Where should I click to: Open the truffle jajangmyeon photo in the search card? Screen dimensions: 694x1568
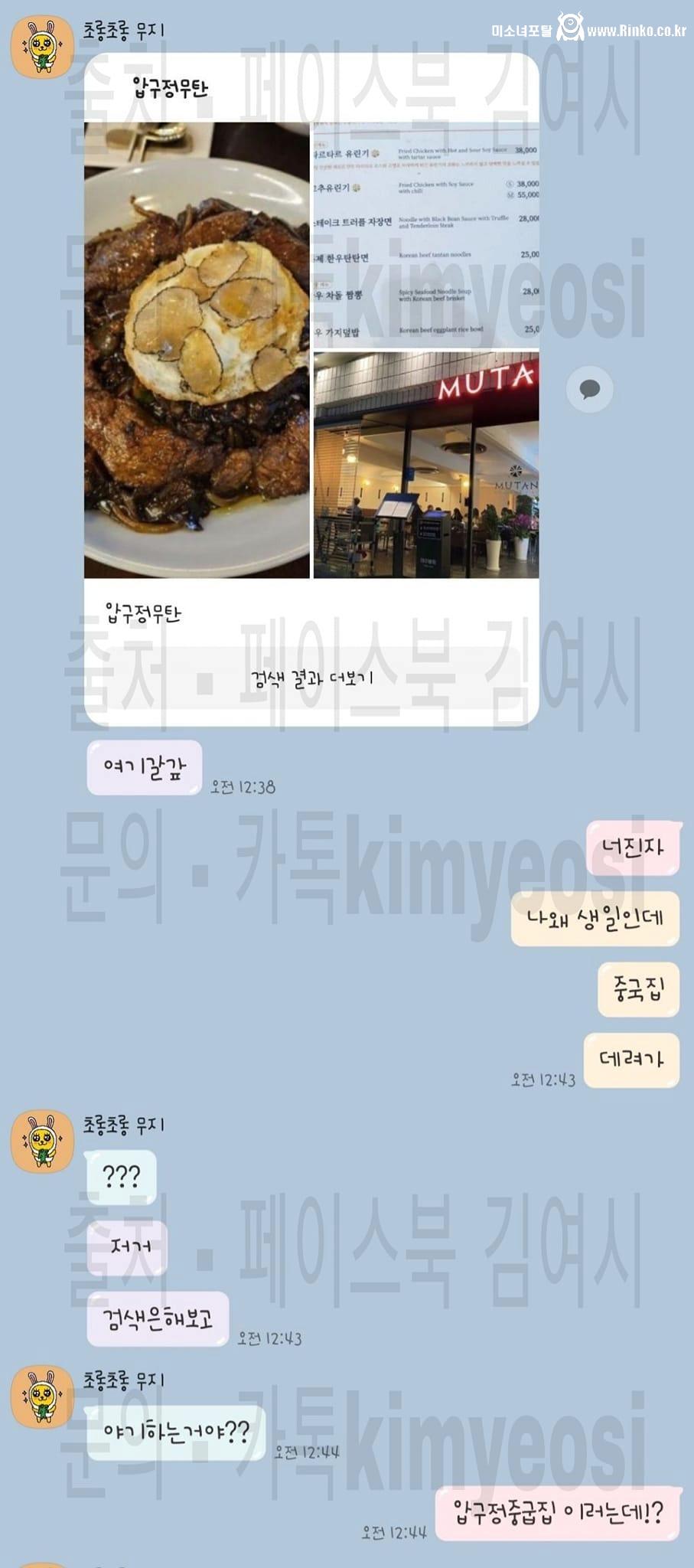(x=197, y=349)
